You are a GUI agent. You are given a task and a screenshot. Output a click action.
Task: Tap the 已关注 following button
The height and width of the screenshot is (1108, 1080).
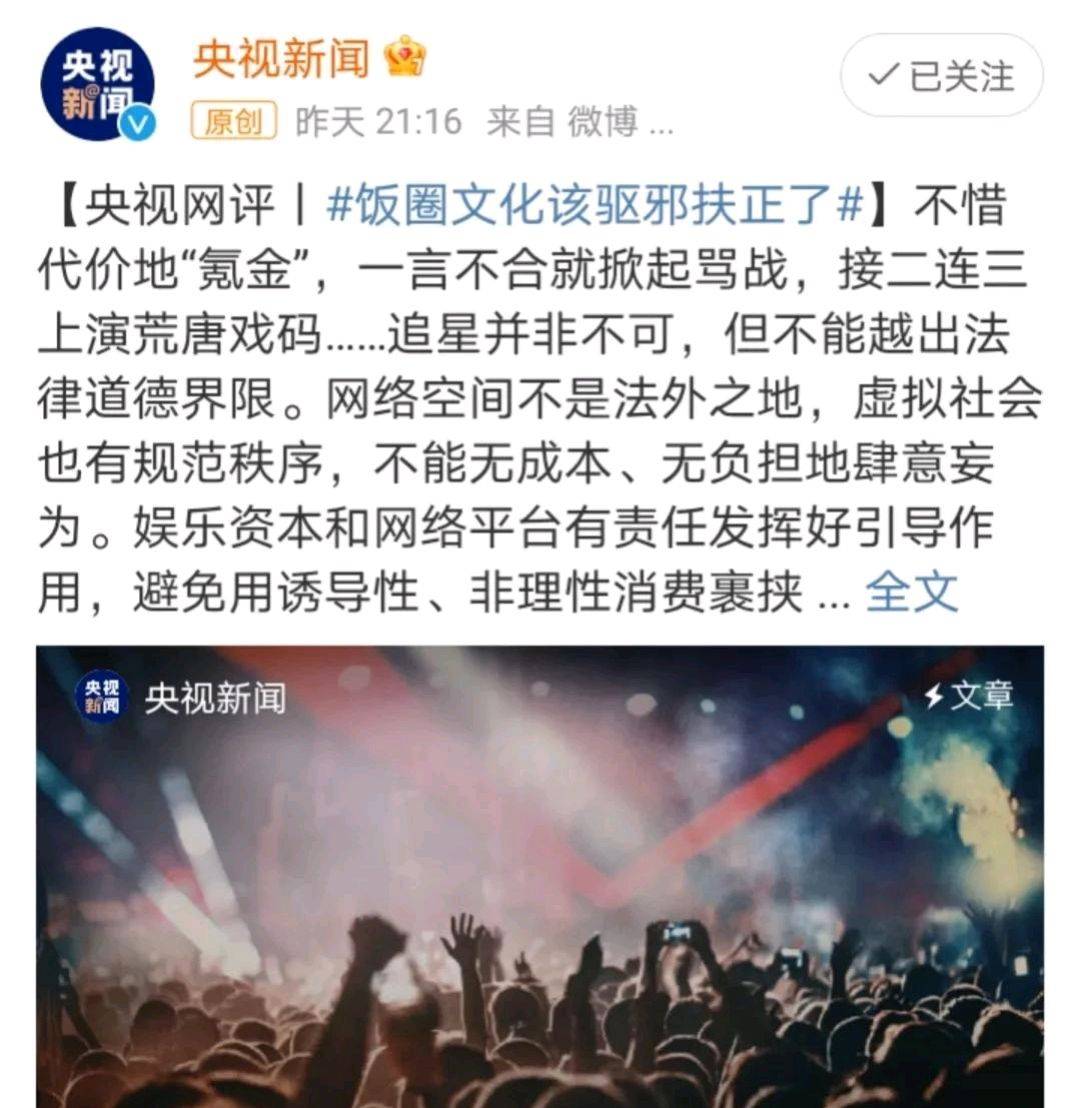tap(941, 76)
